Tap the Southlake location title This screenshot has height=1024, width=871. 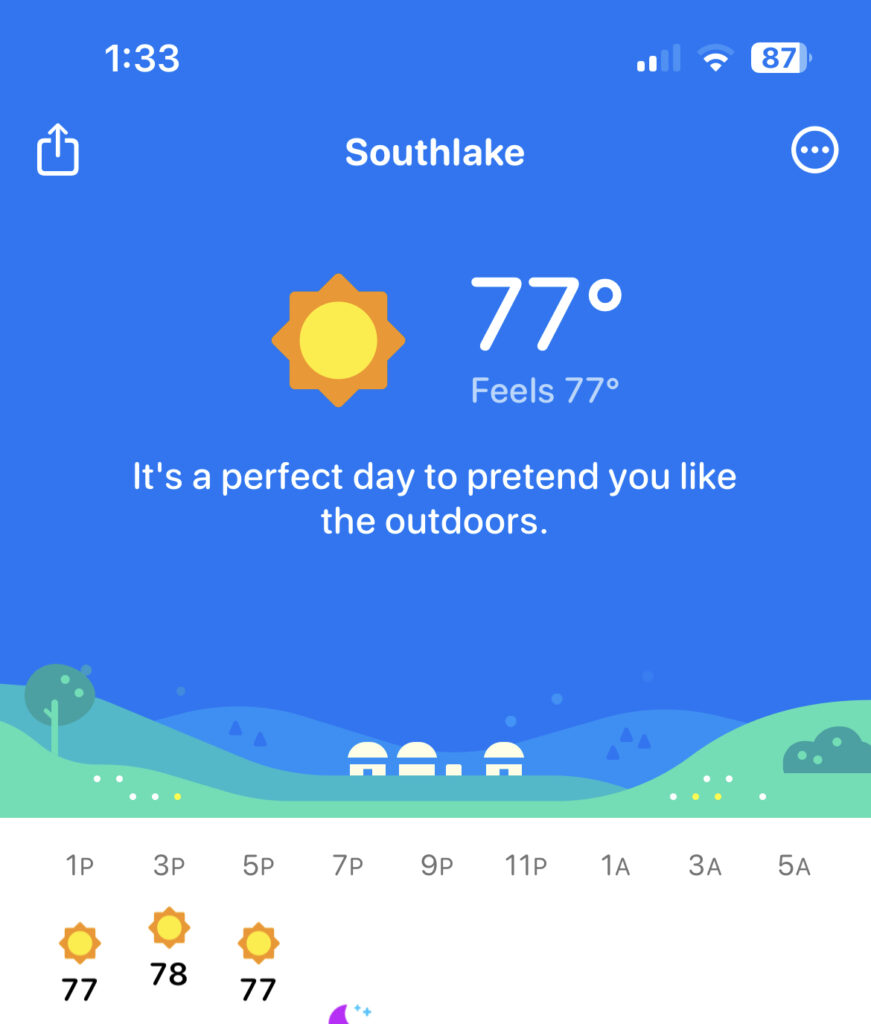point(435,152)
